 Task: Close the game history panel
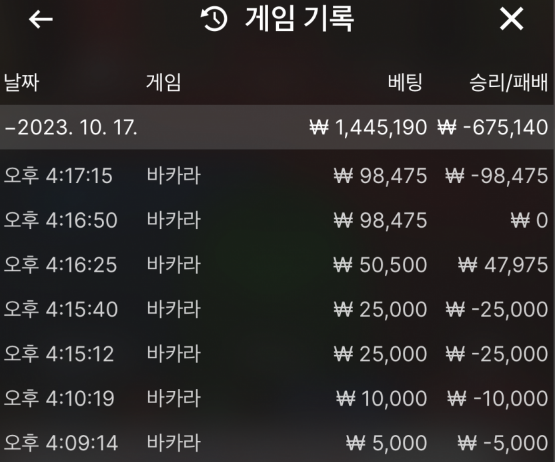(511, 19)
